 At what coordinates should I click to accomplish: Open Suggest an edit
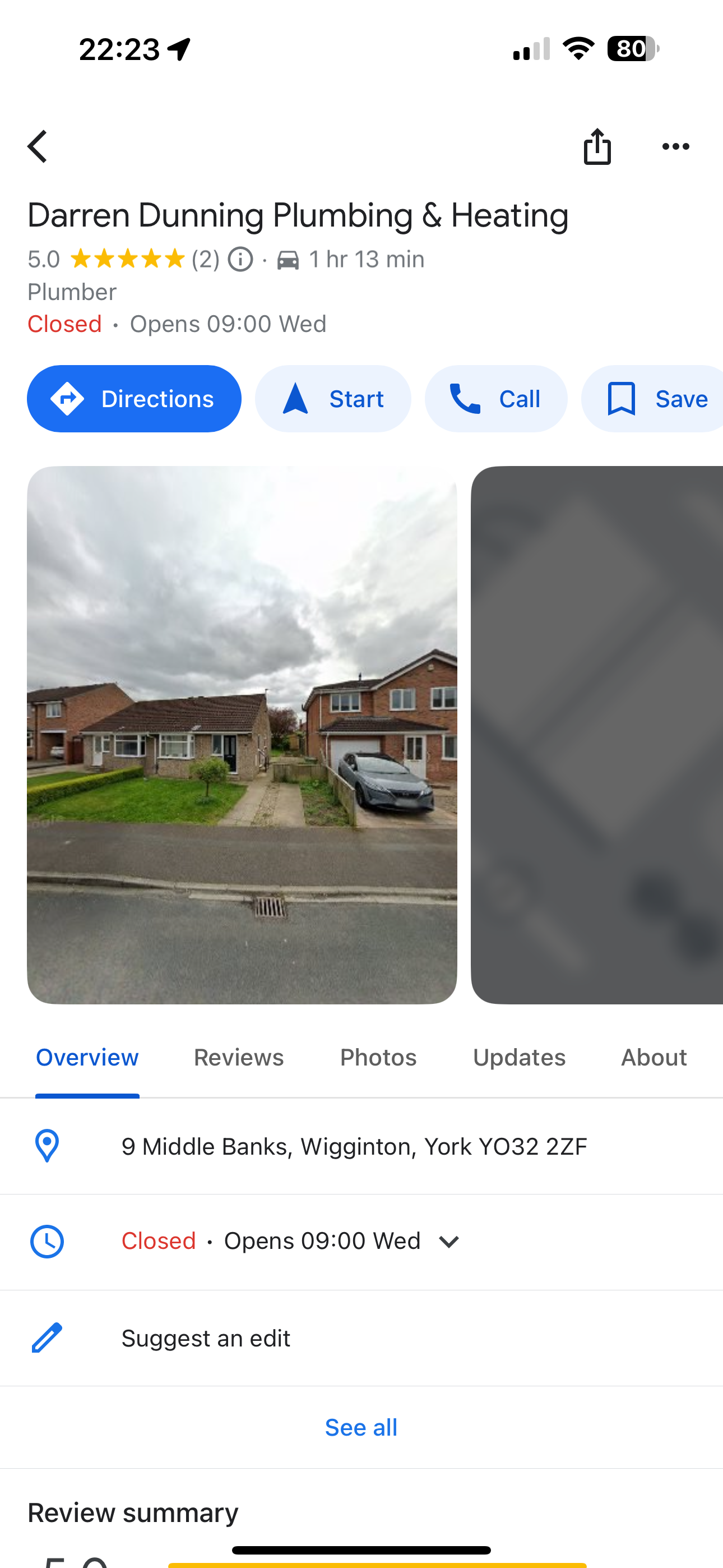(361, 1338)
